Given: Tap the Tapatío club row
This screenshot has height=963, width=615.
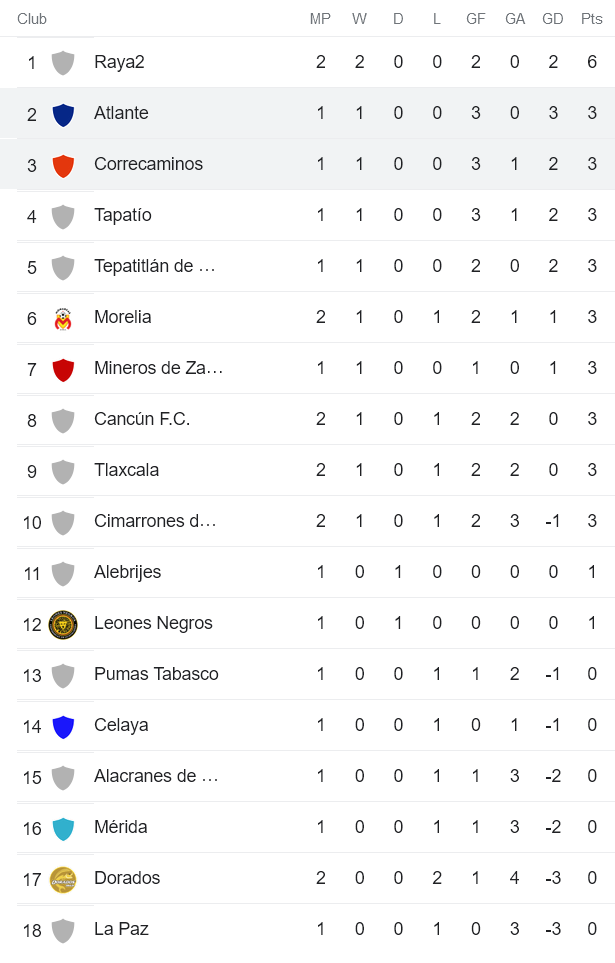Looking at the screenshot, I should (x=123, y=215).
